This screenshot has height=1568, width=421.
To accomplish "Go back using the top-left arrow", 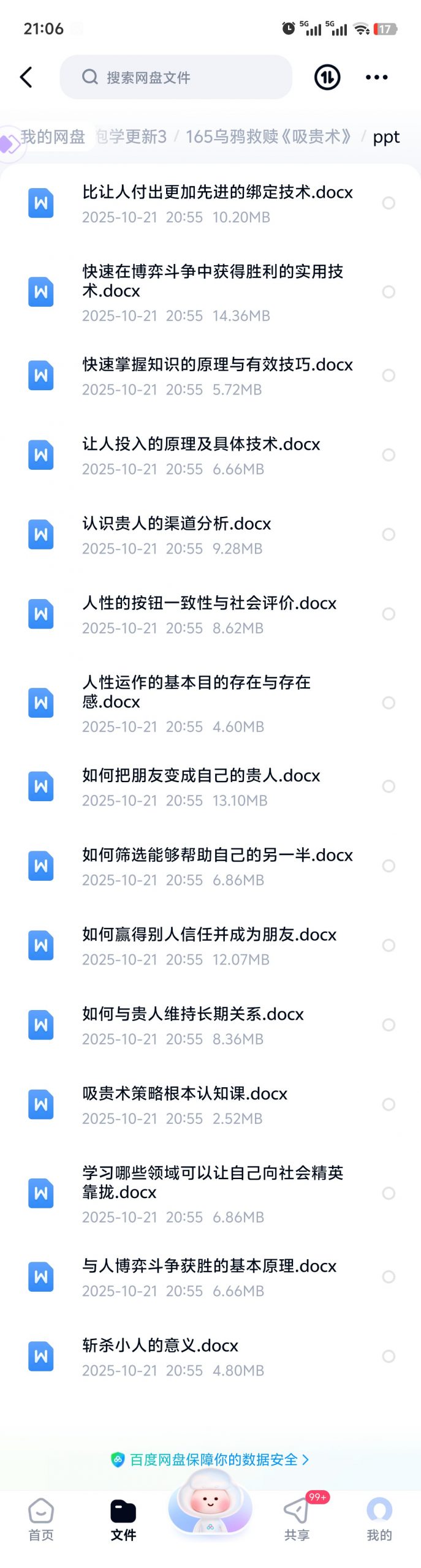I will tap(26, 77).
